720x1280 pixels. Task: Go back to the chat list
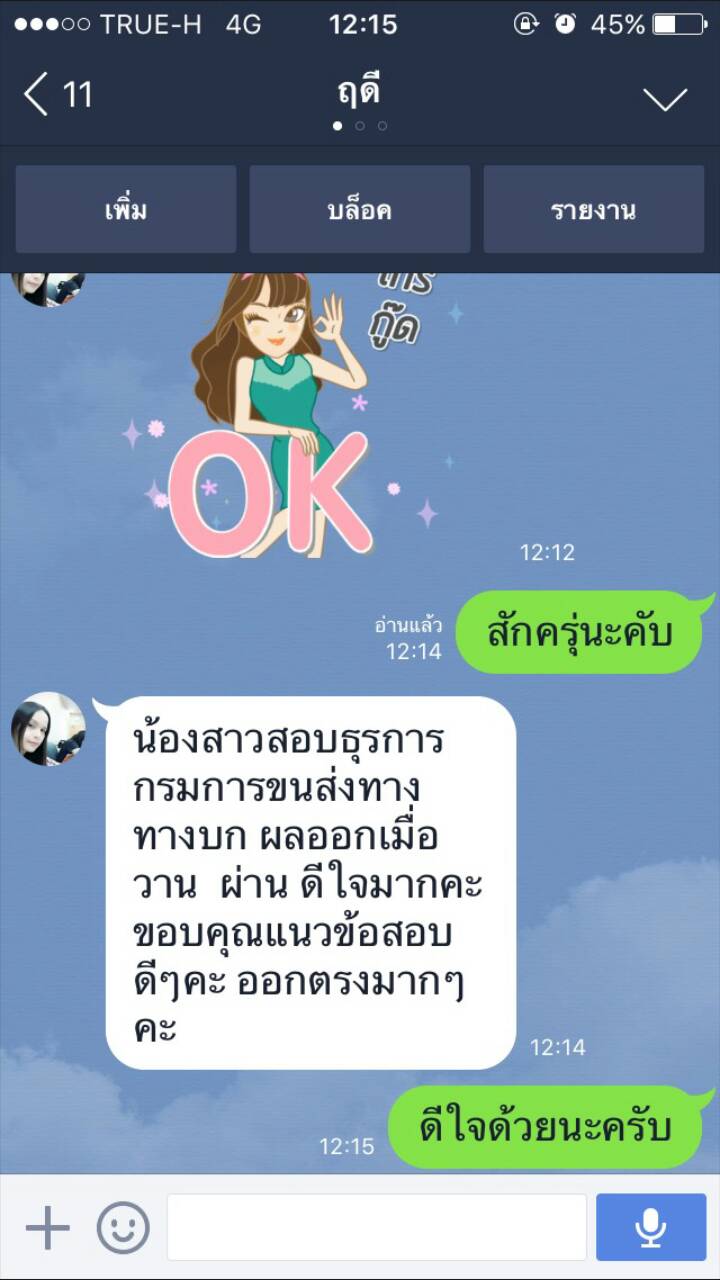55,95
